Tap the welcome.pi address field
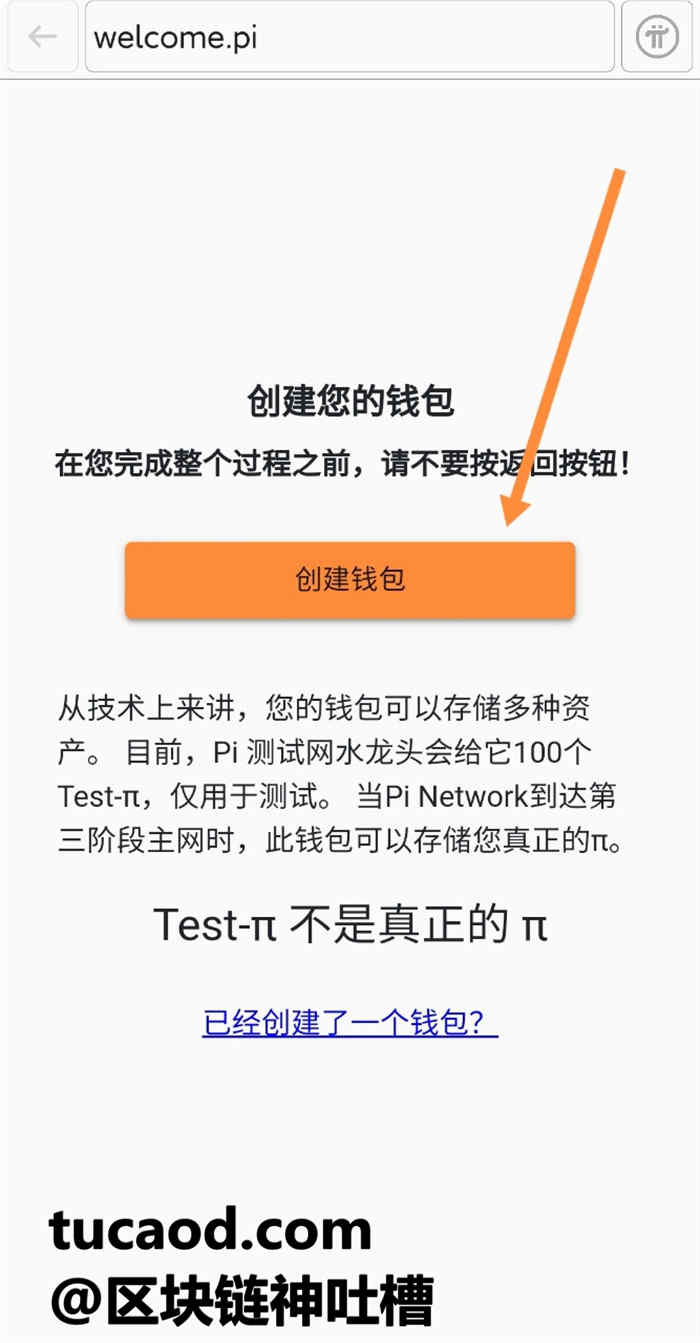This screenshot has height=1343, width=700. tap(349, 37)
